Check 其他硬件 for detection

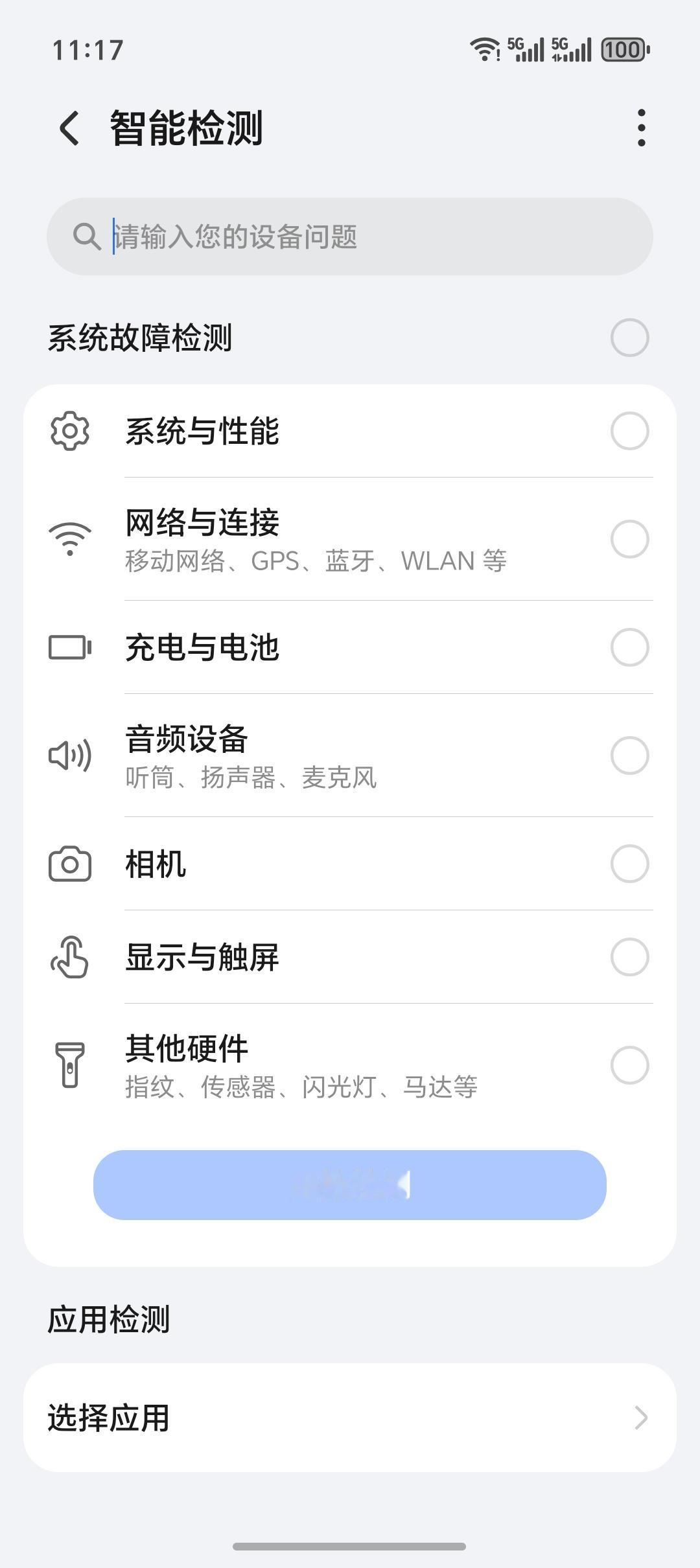pos(629,1065)
